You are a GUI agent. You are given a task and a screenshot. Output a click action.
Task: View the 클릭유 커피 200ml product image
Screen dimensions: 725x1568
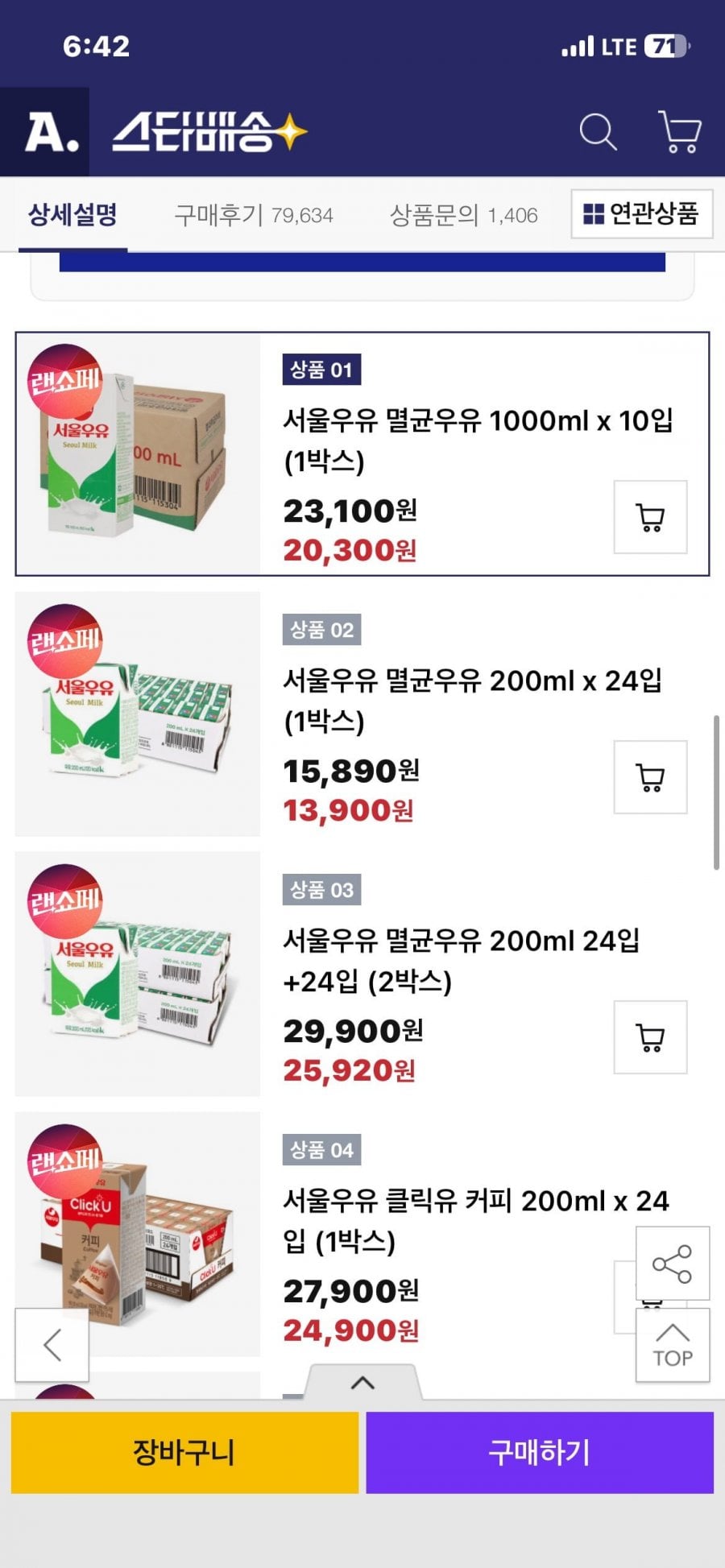138,1234
